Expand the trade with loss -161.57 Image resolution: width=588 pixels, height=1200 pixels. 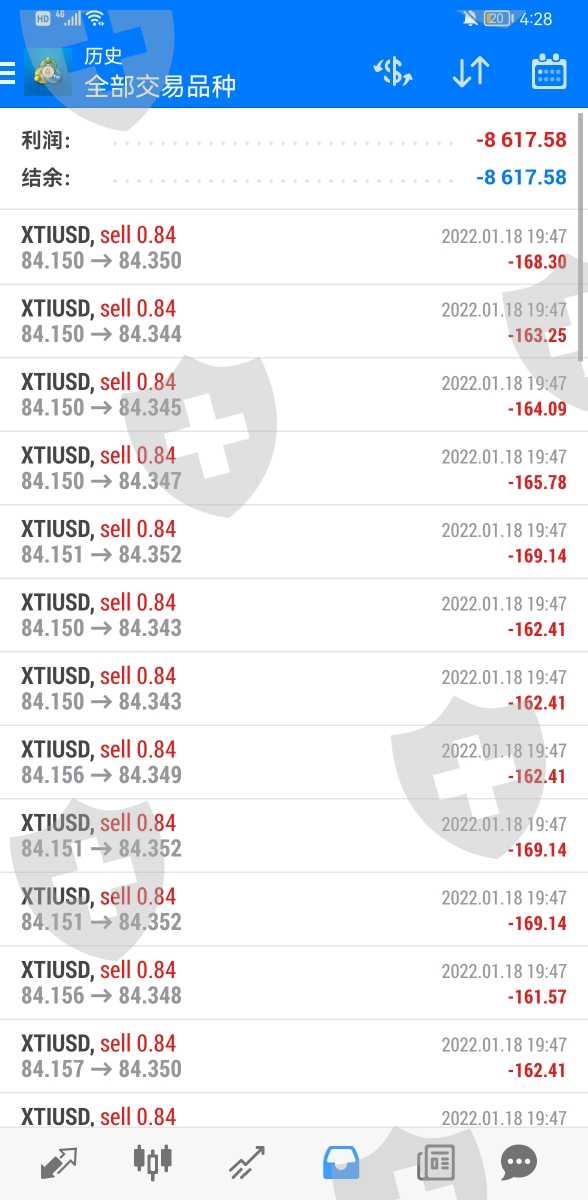click(x=294, y=983)
